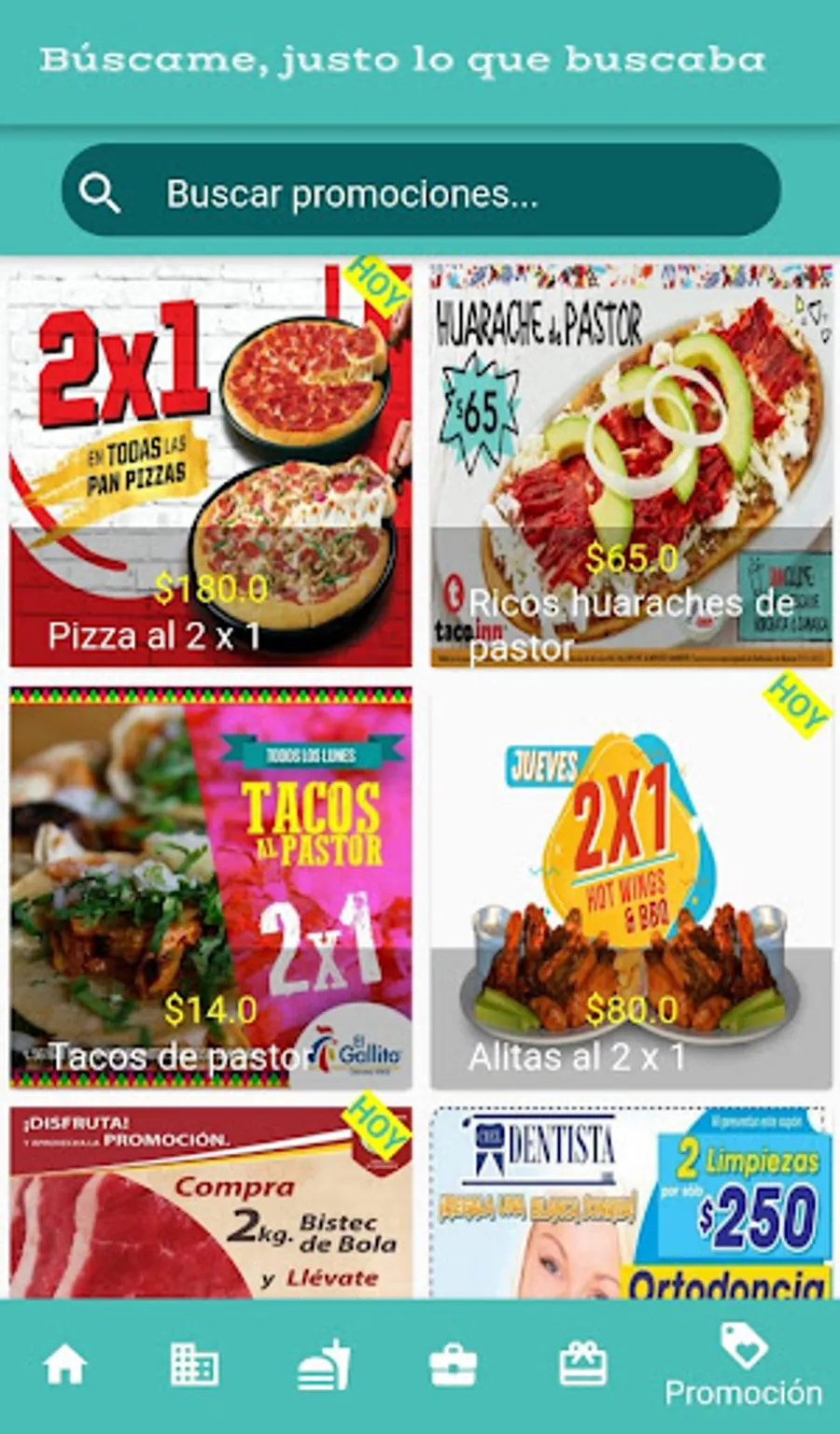Open the Bistec de Bola promotion card
The width and height of the screenshot is (840, 1434).
point(210,1202)
